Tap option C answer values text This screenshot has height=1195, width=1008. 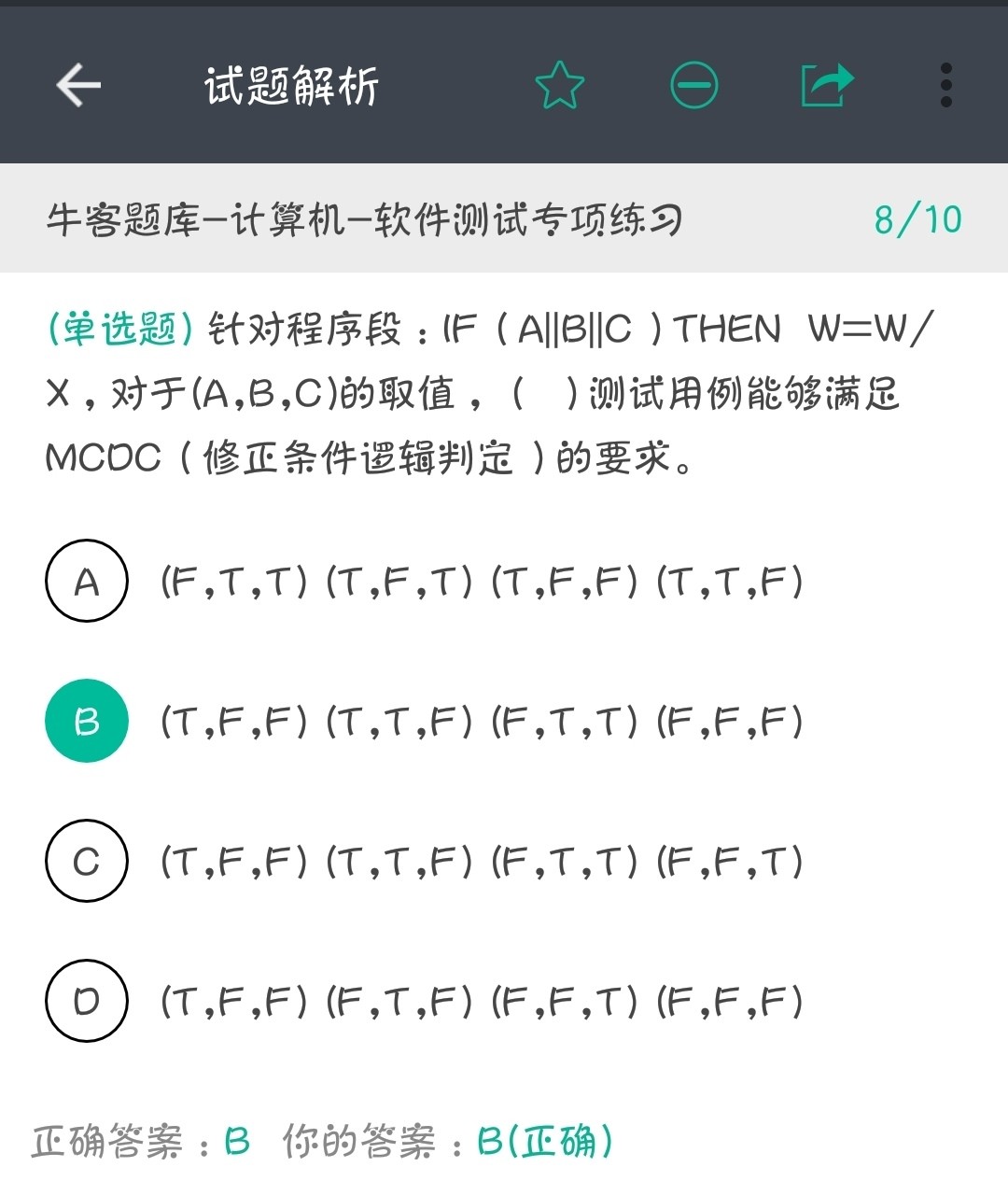(x=482, y=861)
